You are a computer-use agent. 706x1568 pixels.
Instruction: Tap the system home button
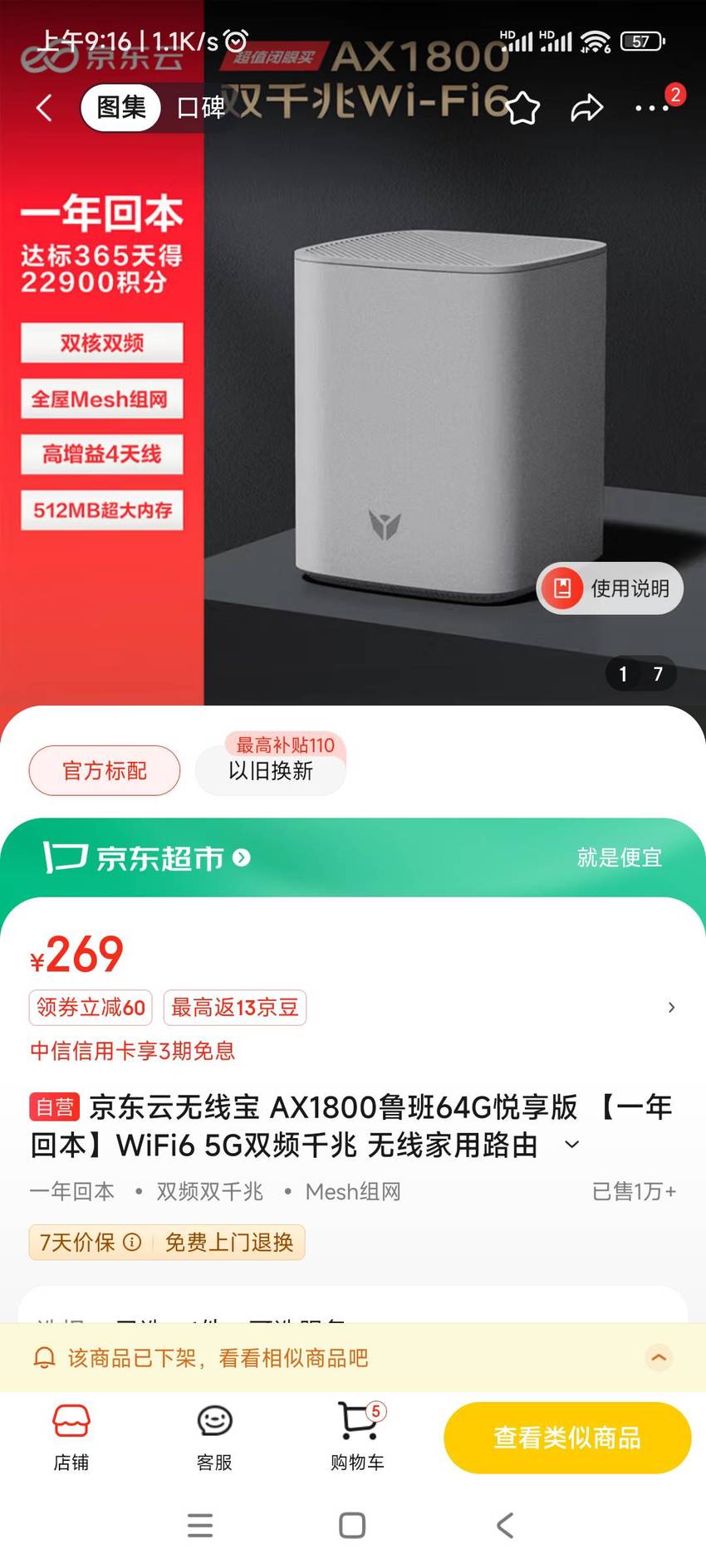352,1525
